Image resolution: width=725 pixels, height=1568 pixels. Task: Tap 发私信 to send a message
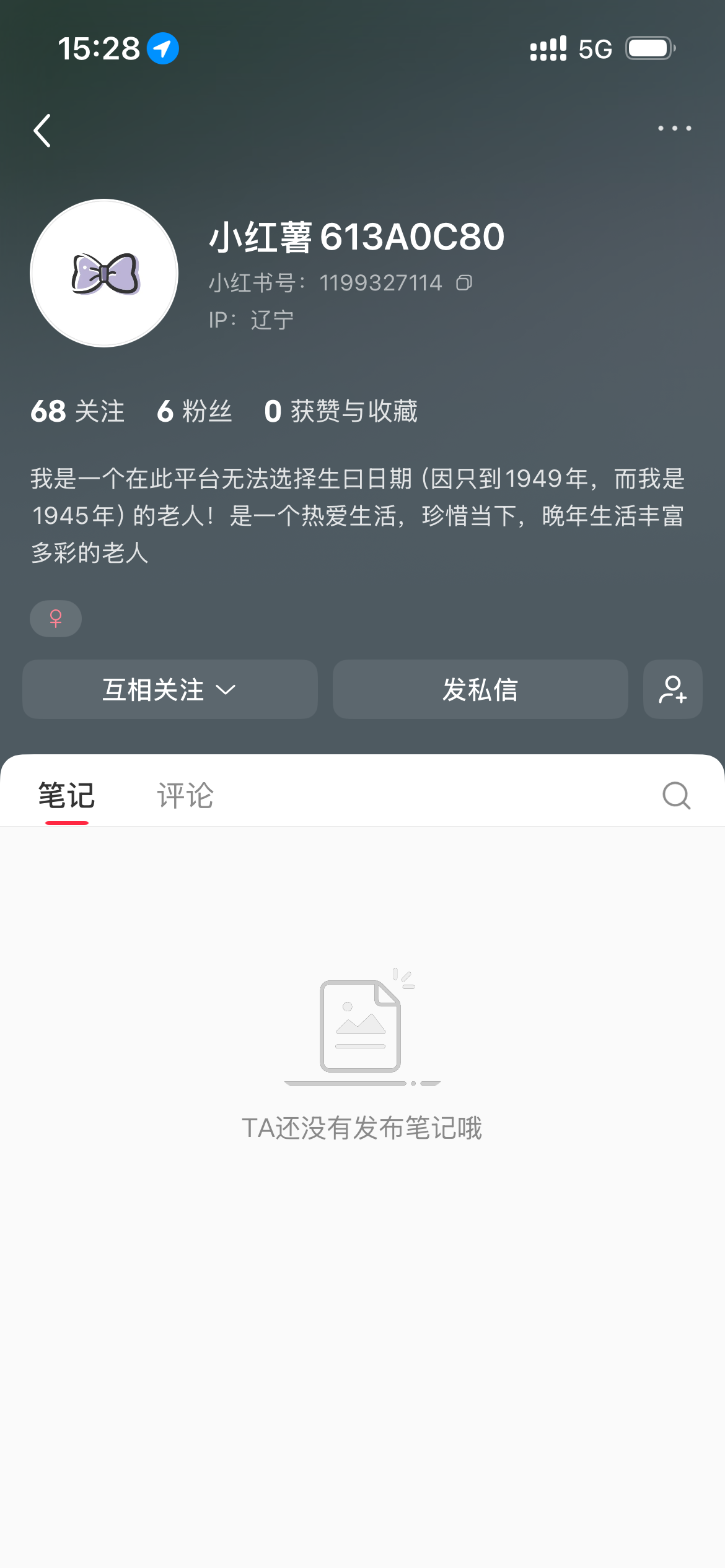pos(480,689)
